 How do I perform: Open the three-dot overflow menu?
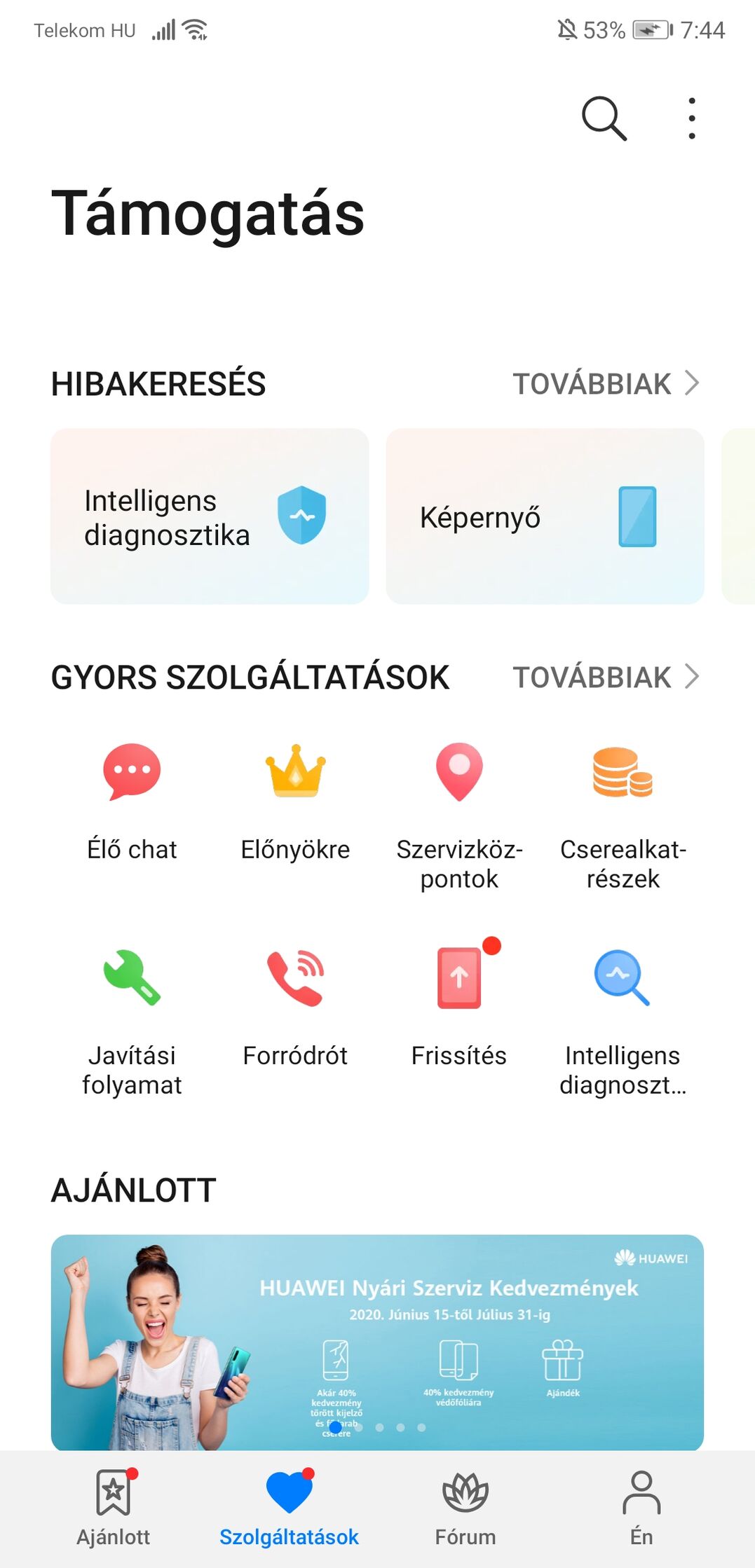click(x=691, y=118)
